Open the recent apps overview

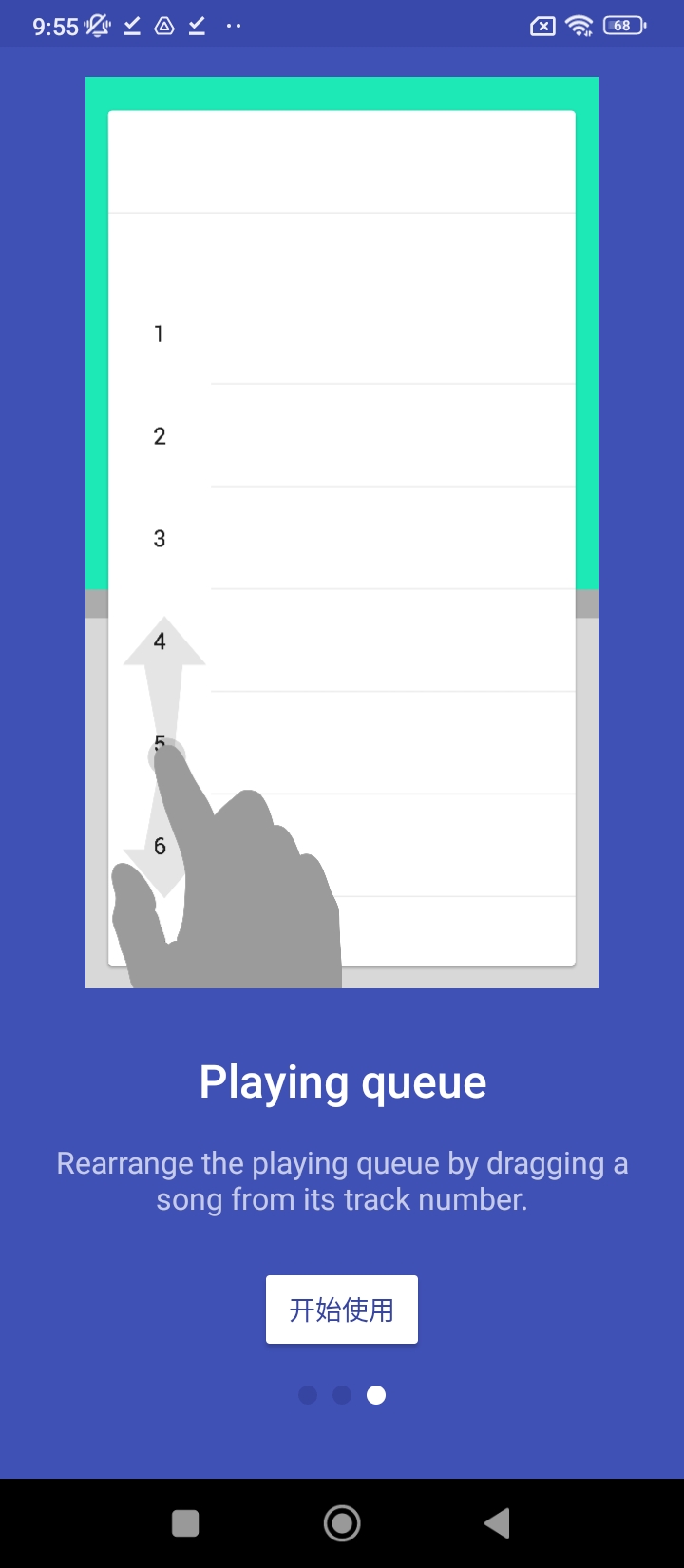[185, 1523]
